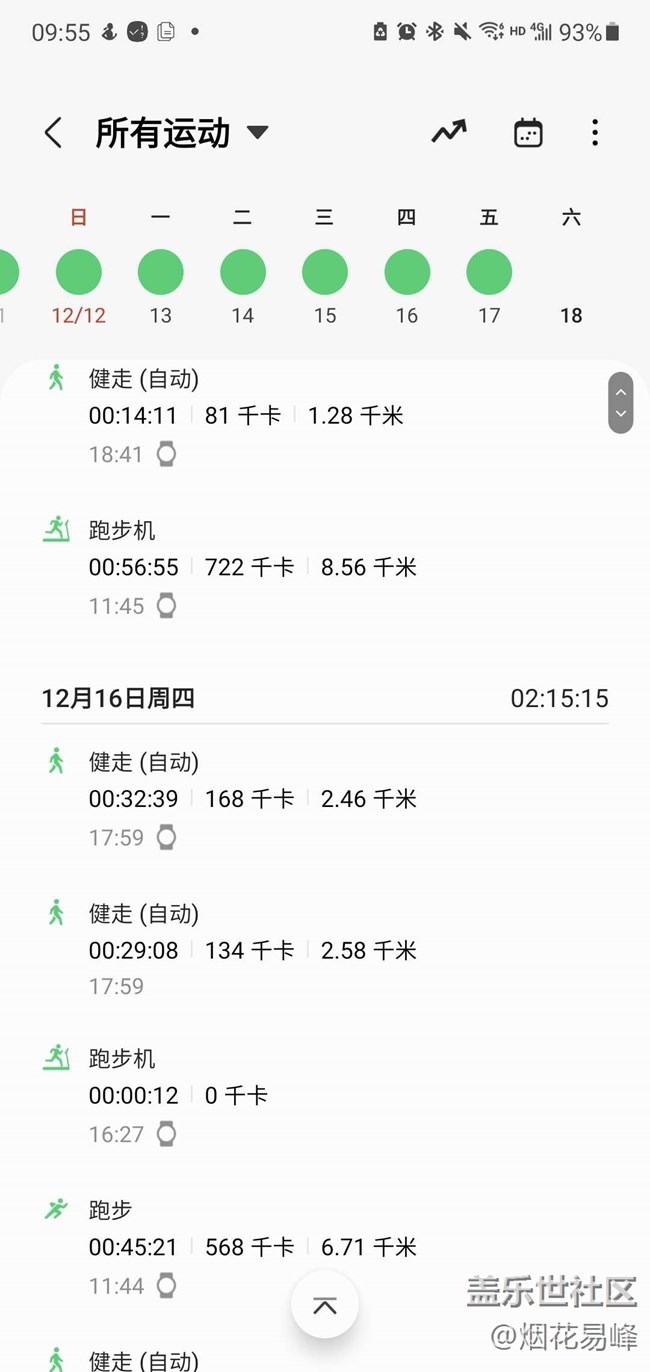Select Monday the 13th
Image resolution: width=650 pixels, height=1372 pixels.
point(161,273)
